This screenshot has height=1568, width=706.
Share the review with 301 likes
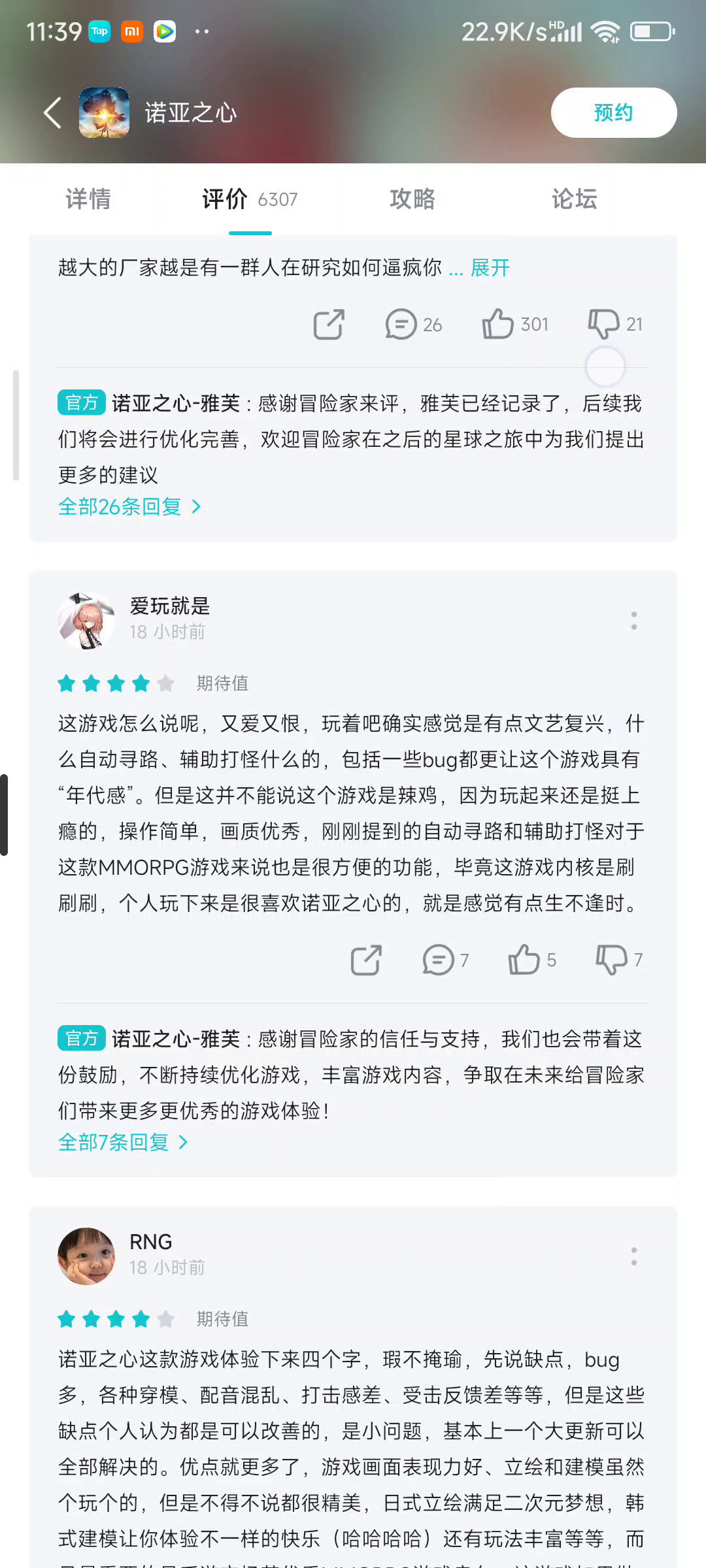[329, 324]
